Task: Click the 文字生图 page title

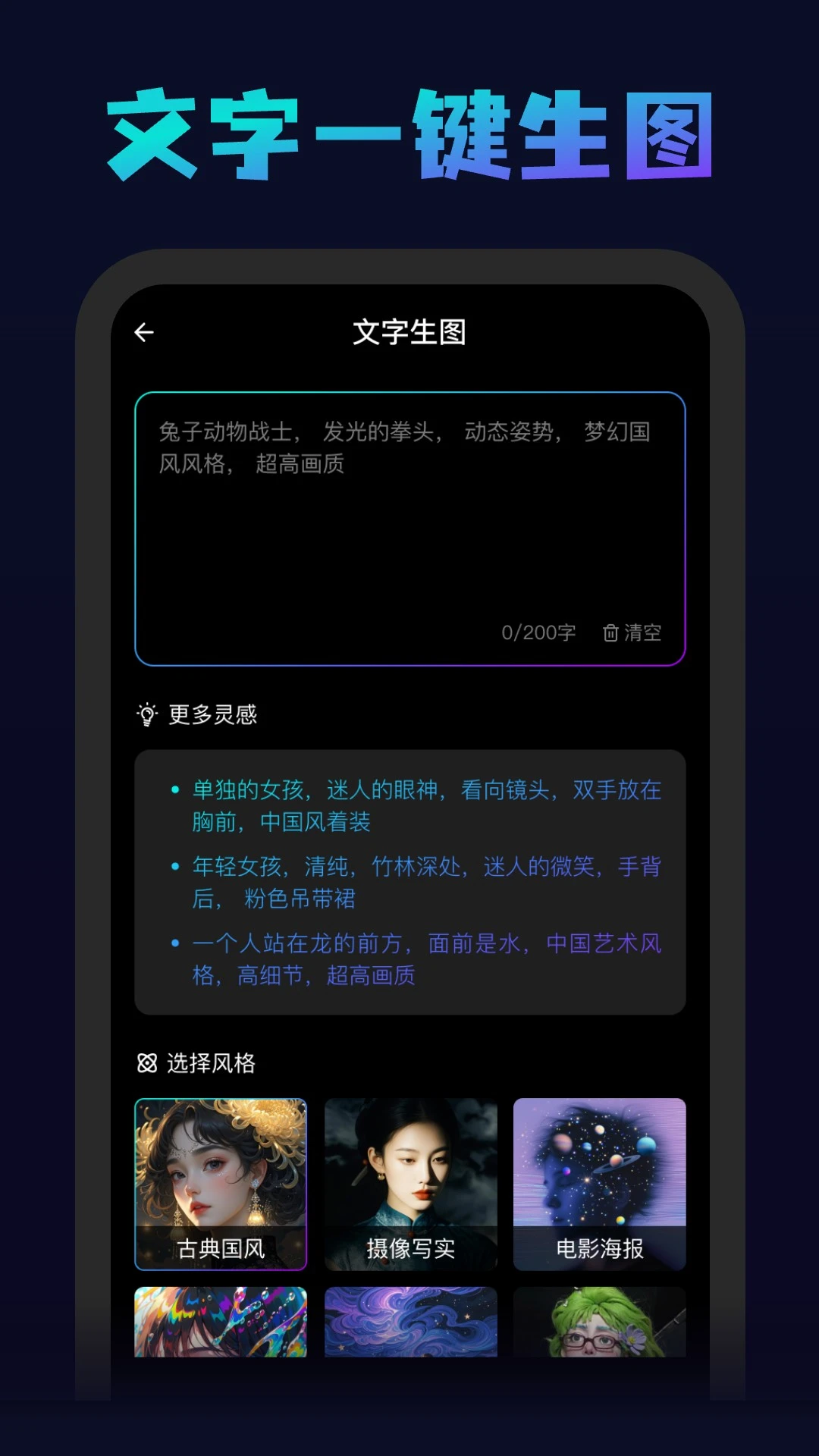Action: click(x=410, y=331)
